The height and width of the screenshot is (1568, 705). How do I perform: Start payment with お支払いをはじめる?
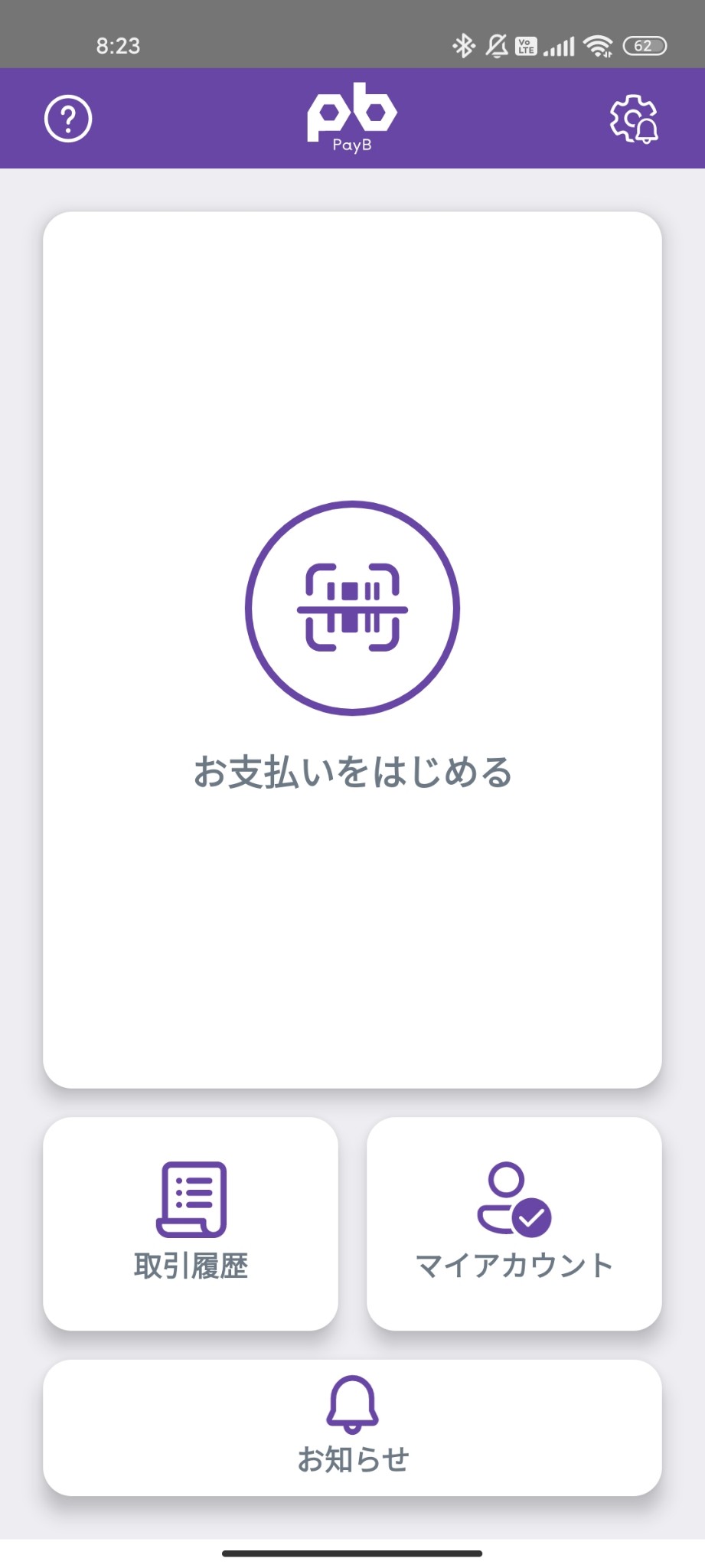pos(352,648)
